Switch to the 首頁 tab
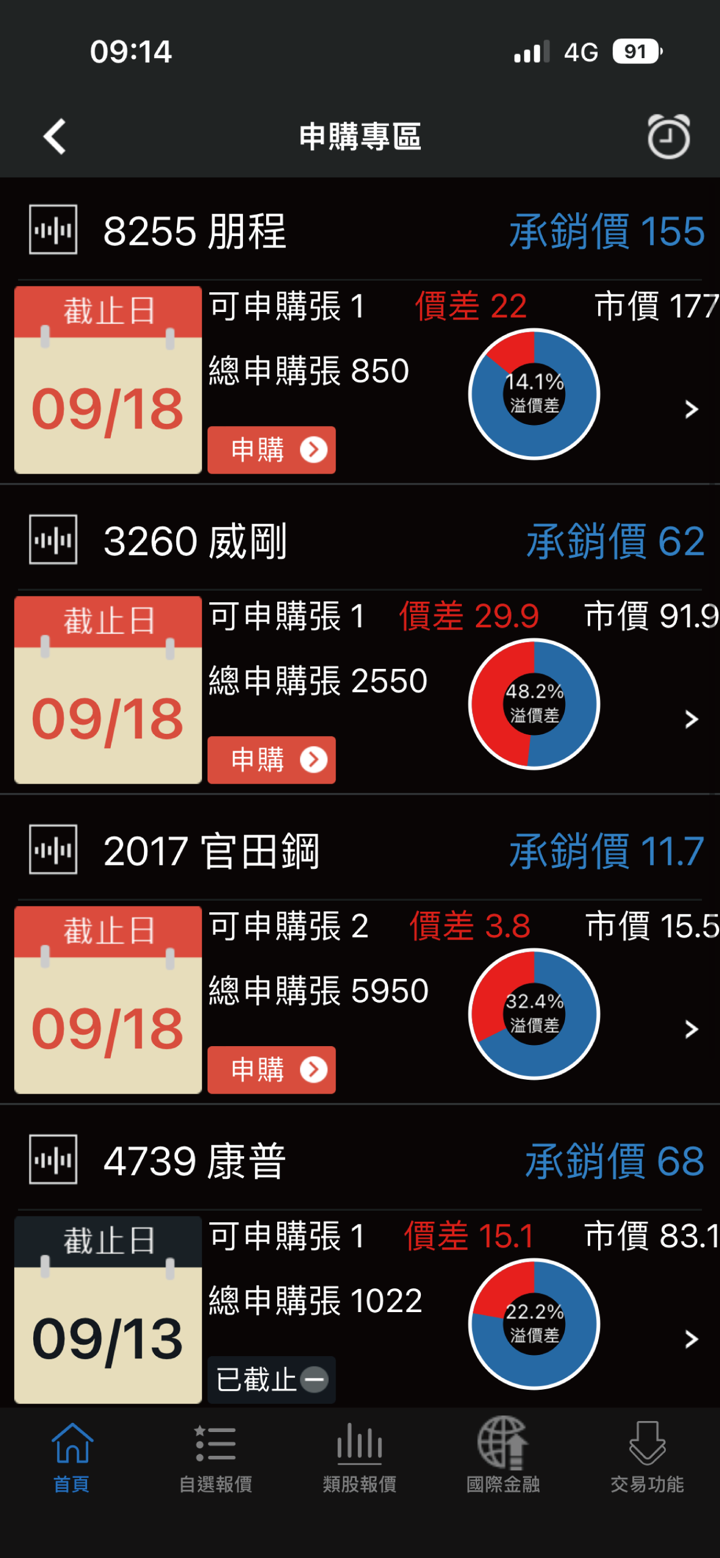 [72, 1457]
